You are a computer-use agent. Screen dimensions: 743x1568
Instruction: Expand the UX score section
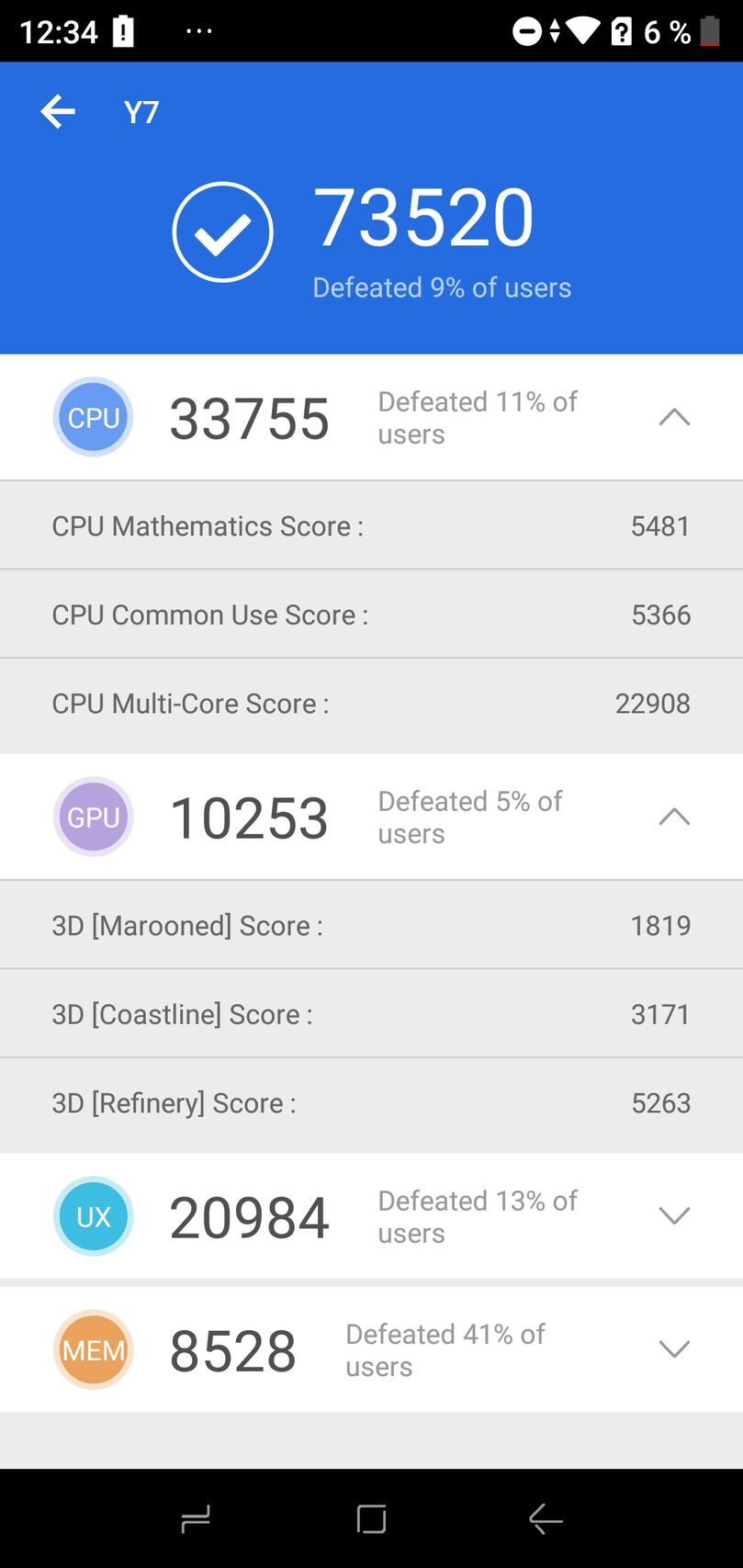click(673, 1216)
